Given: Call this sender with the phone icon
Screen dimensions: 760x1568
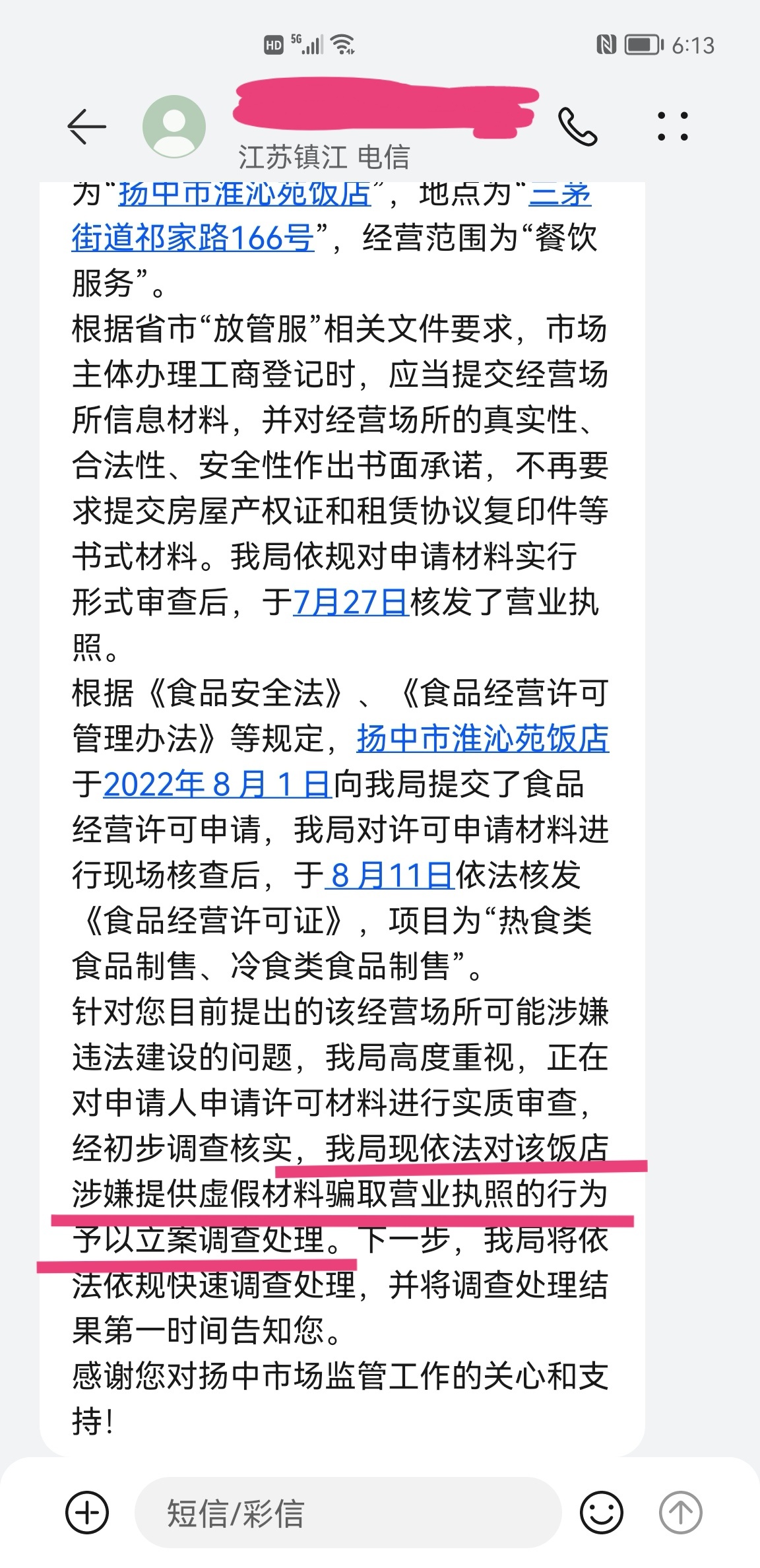Looking at the screenshot, I should tap(577, 126).
